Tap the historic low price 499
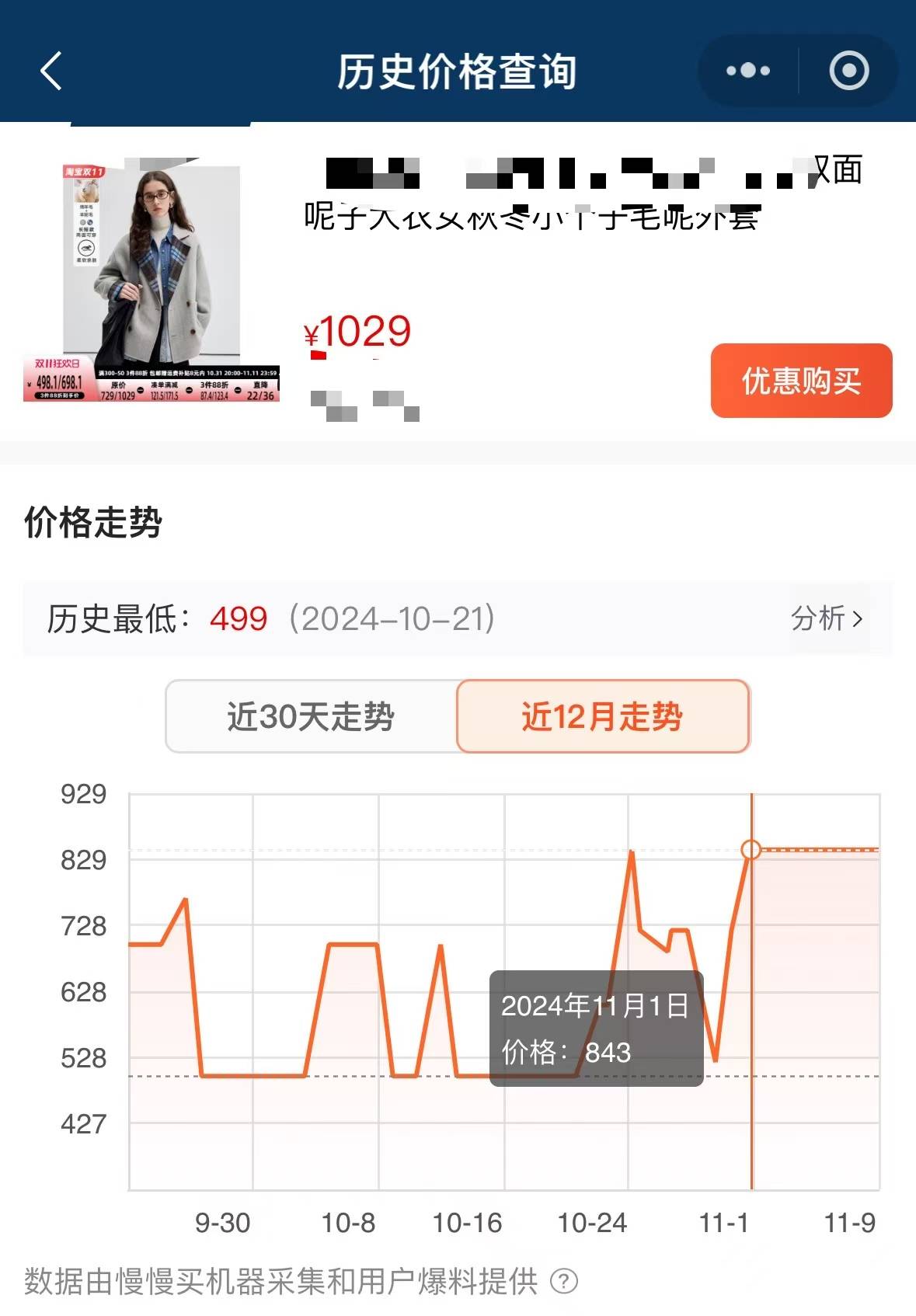 click(x=237, y=619)
